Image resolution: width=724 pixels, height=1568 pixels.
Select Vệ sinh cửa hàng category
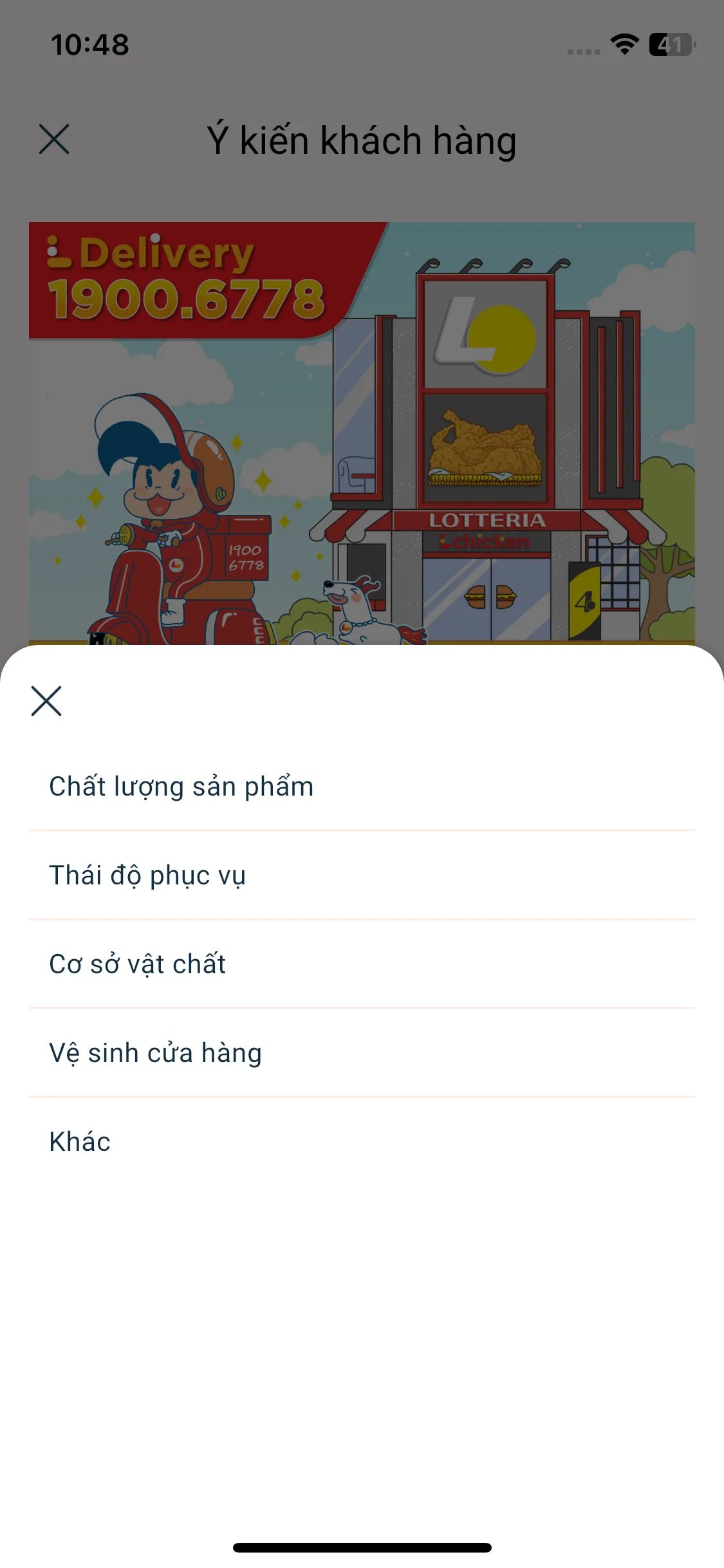155,1052
